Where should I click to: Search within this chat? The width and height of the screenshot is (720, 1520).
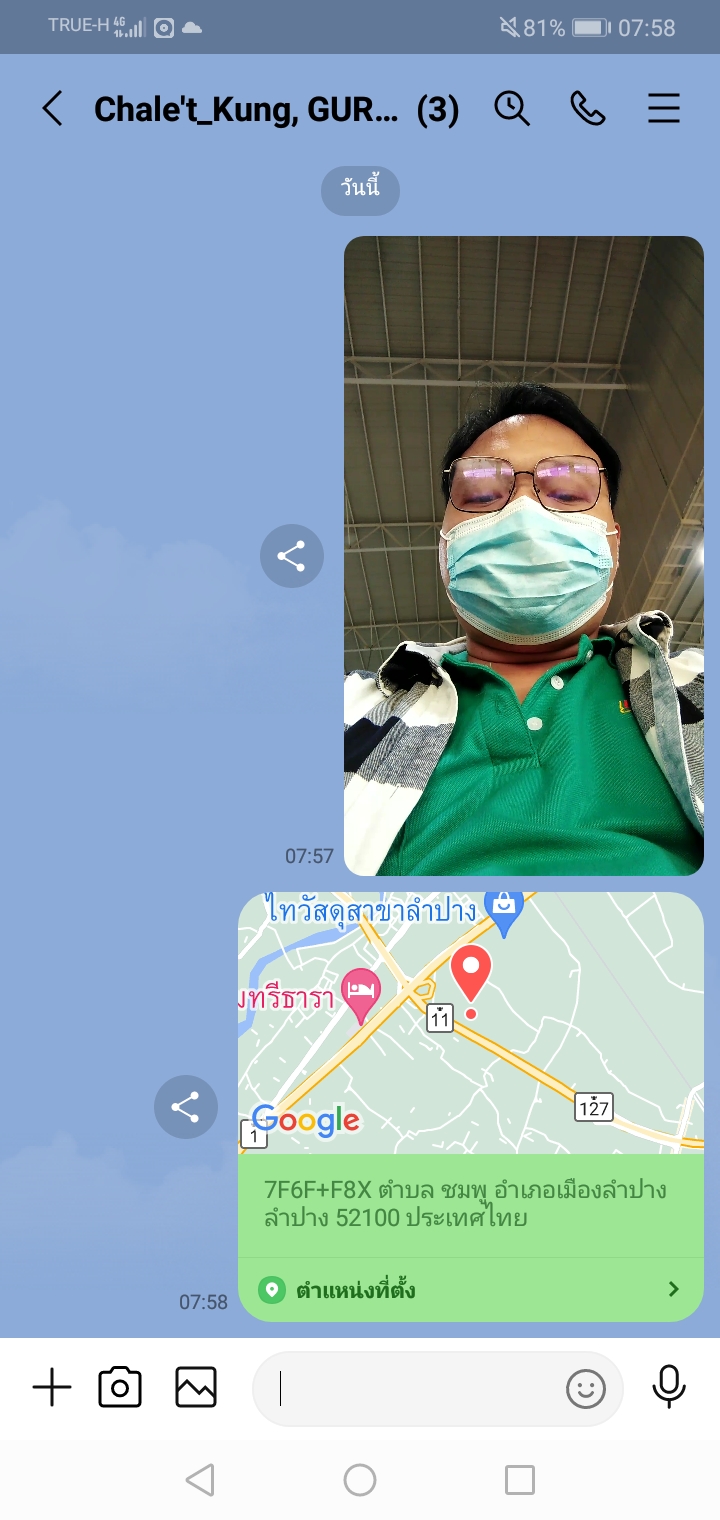click(512, 108)
